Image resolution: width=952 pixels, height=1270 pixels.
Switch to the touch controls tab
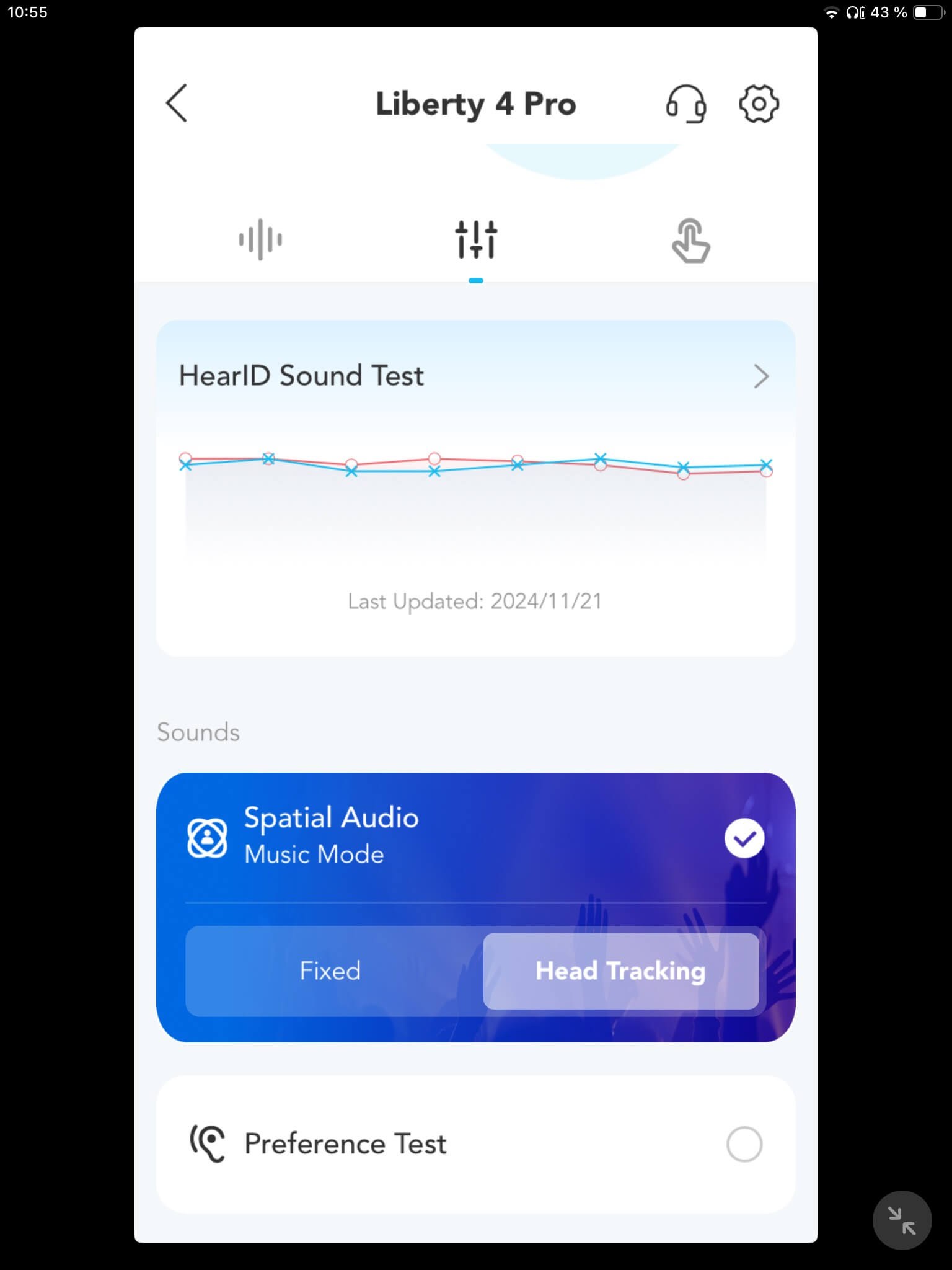tap(690, 241)
